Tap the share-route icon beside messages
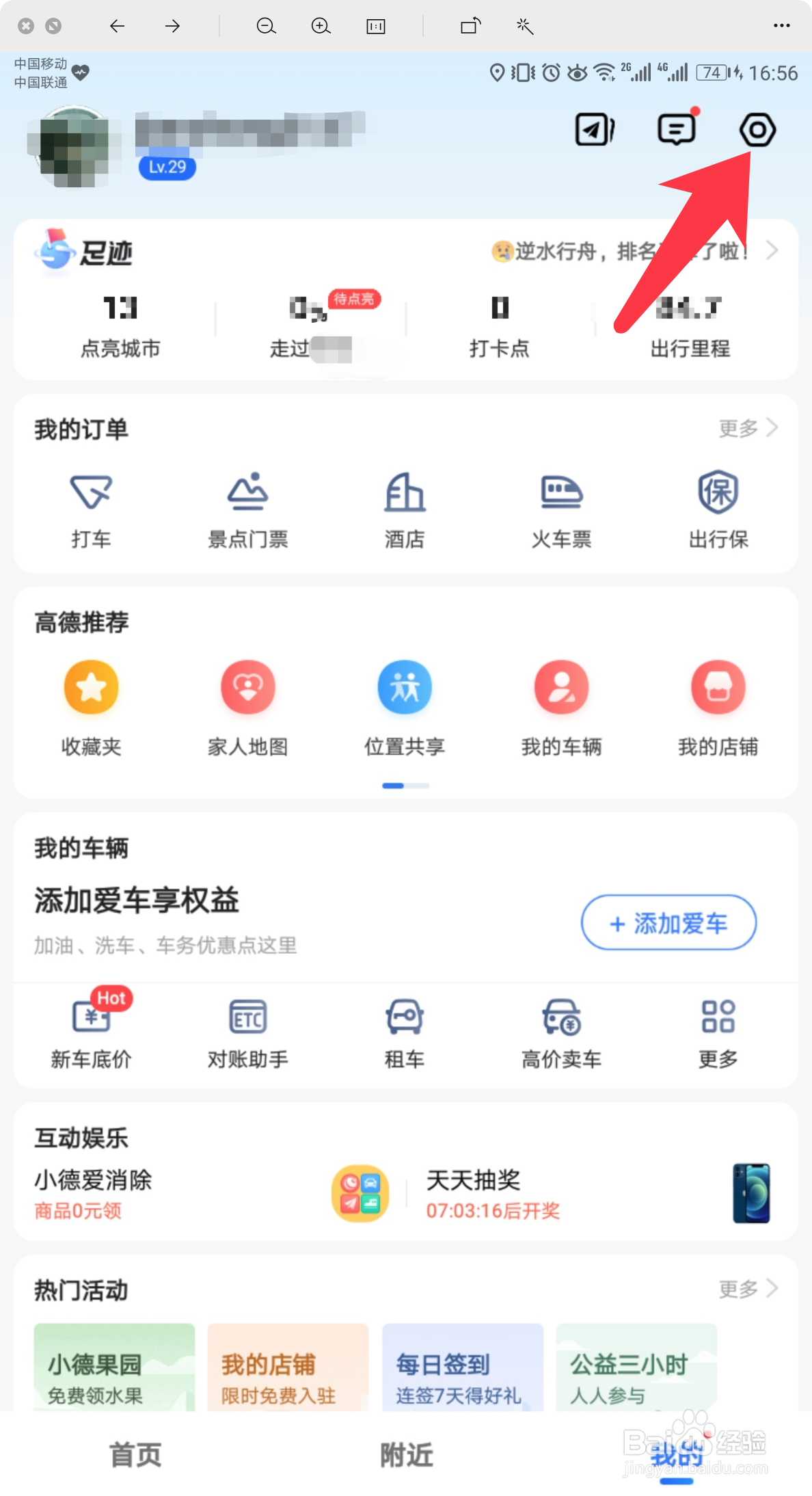This screenshot has width=812, height=1496. (x=595, y=129)
